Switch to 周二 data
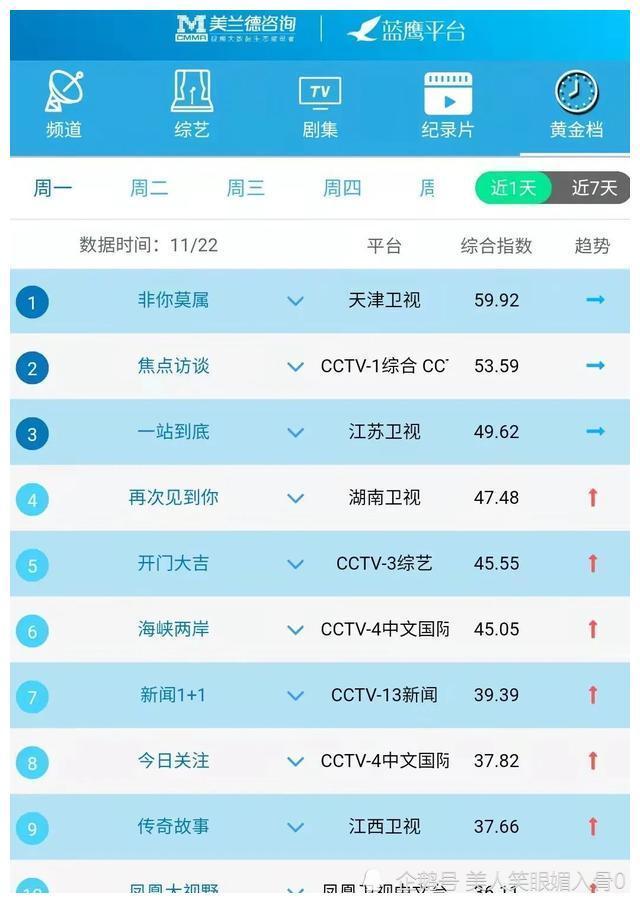Screen dimensions: 640x903 149,188
